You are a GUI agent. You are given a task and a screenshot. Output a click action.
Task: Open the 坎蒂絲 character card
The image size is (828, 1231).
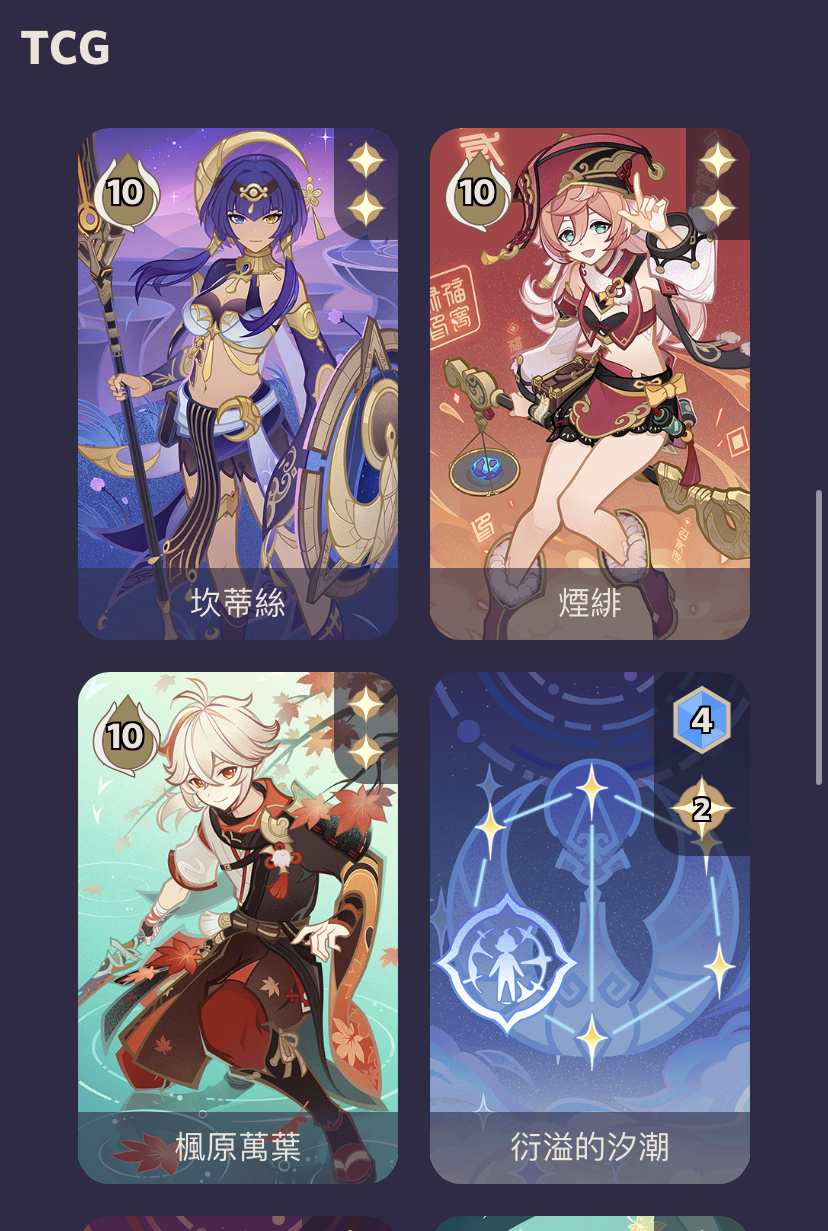[x=238, y=384]
